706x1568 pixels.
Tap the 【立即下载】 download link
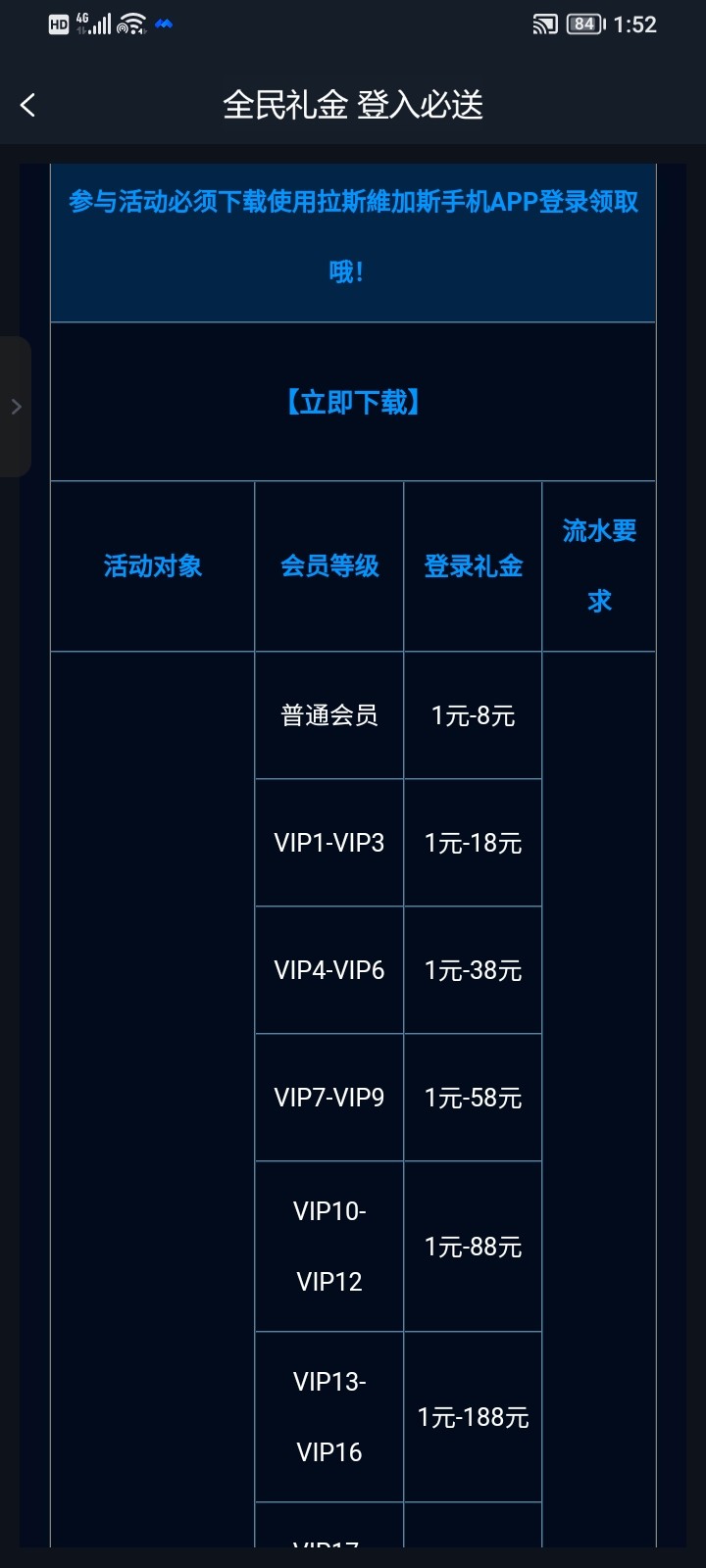tap(353, 402)
